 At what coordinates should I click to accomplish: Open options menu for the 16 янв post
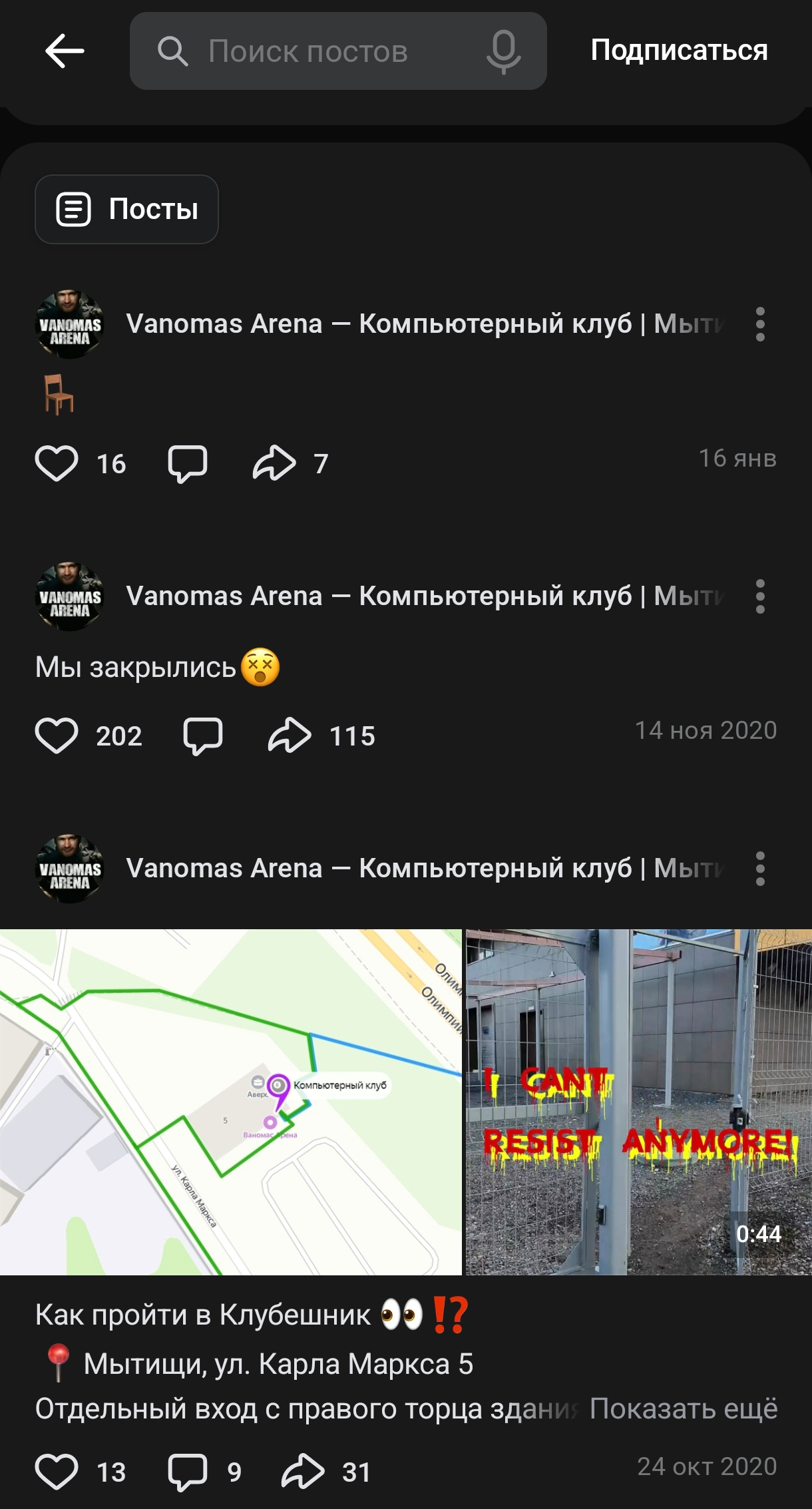[760, 324]
